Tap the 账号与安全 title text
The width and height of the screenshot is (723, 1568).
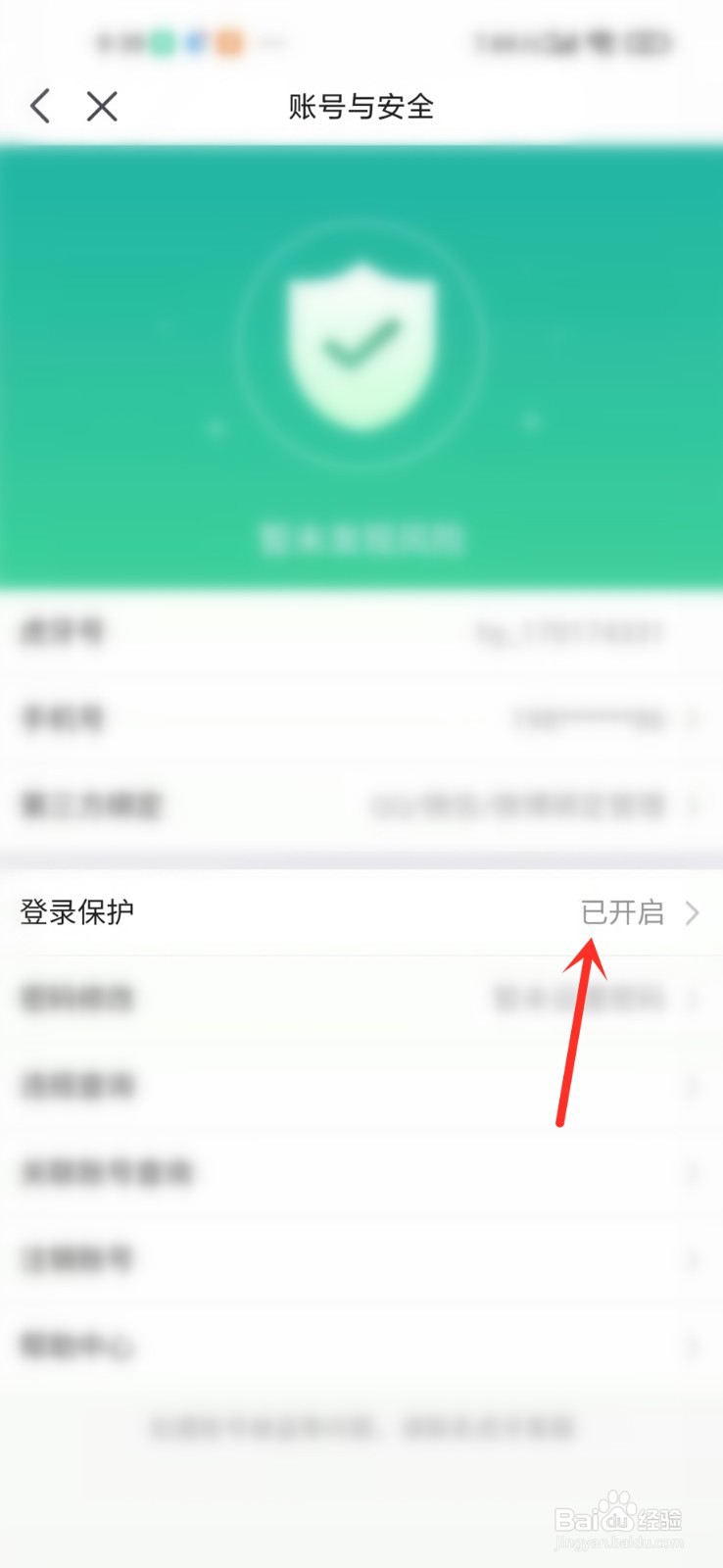pyautogui.click(x=361, y=108)
